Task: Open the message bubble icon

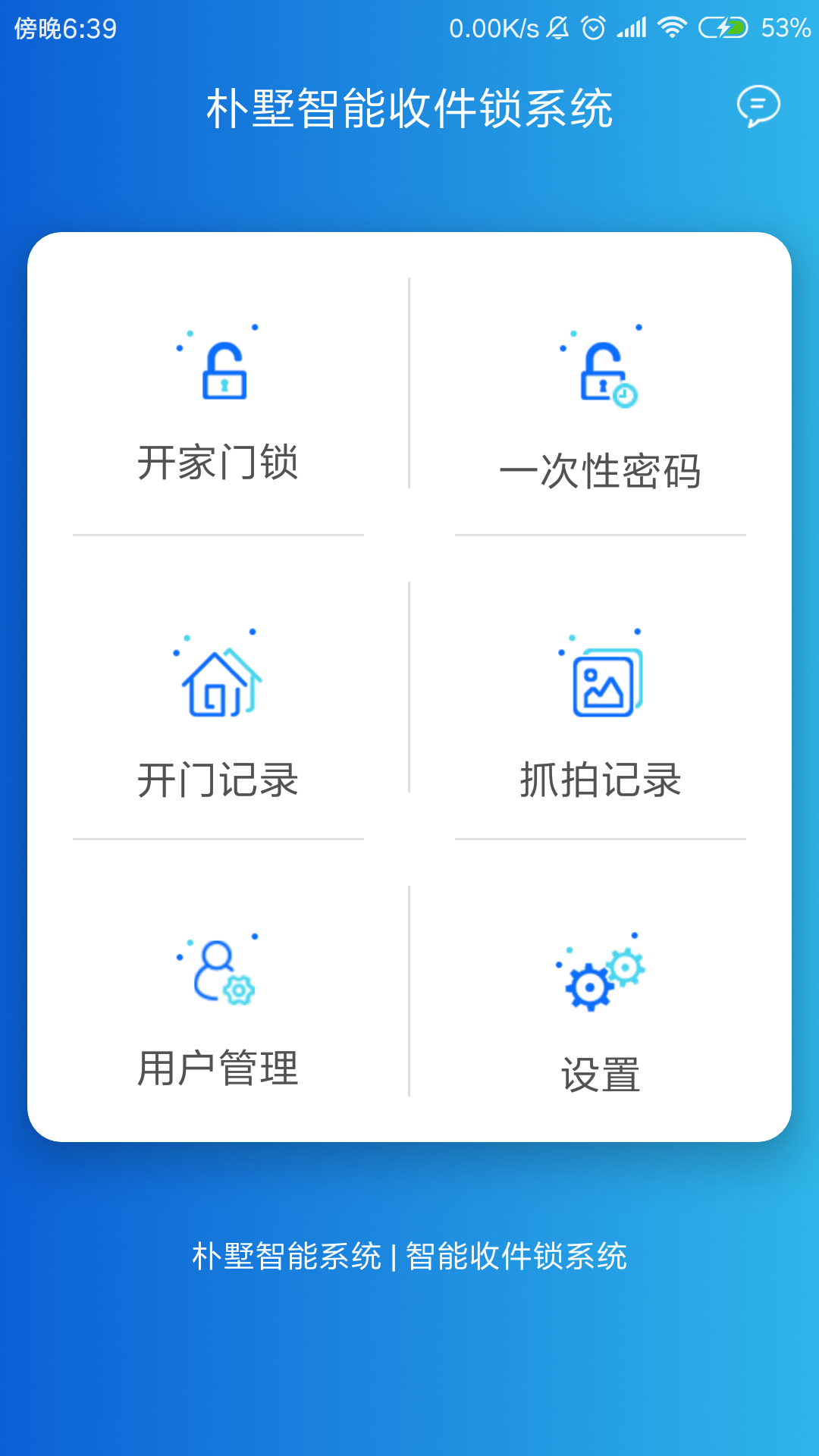Action: pos(758,106)
